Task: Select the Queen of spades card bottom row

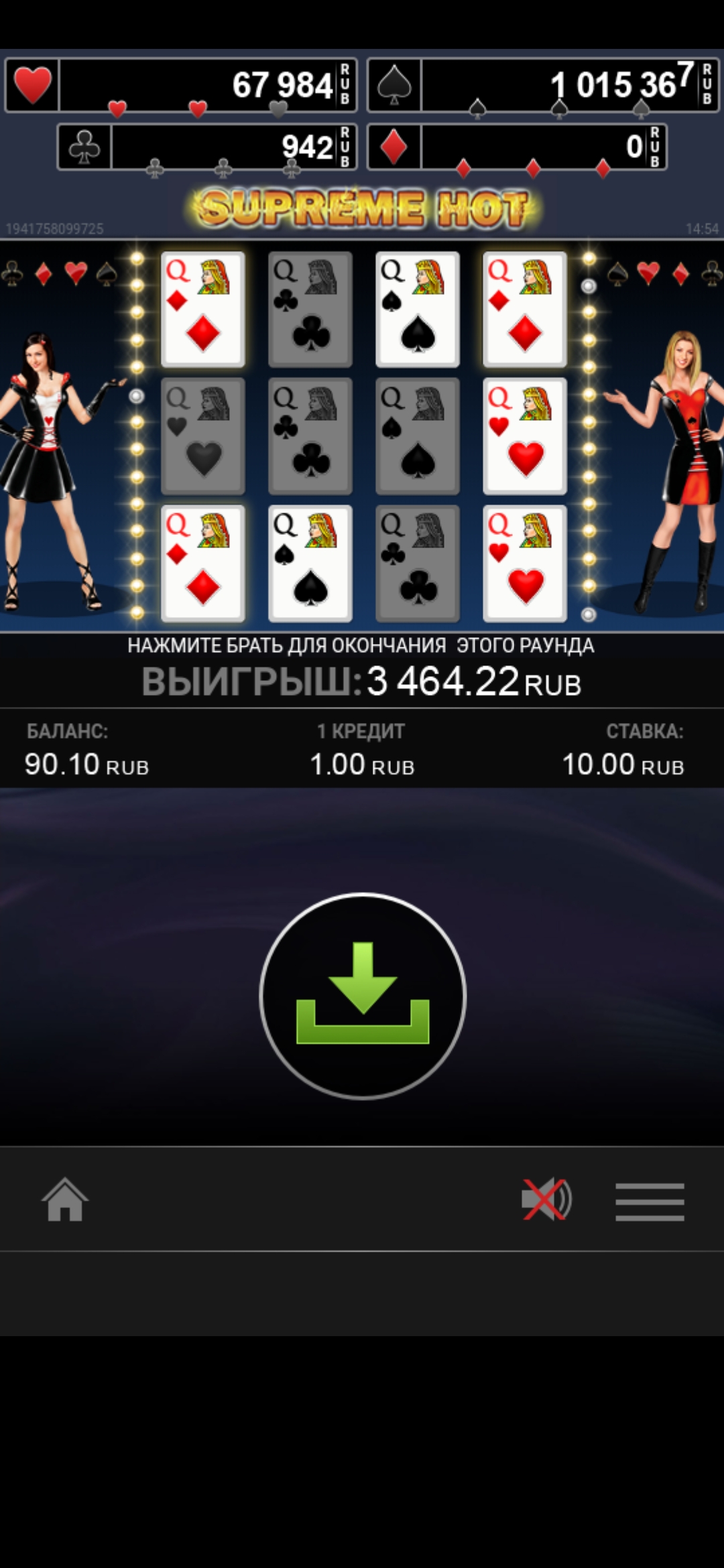Action: (x=310, y=563)
